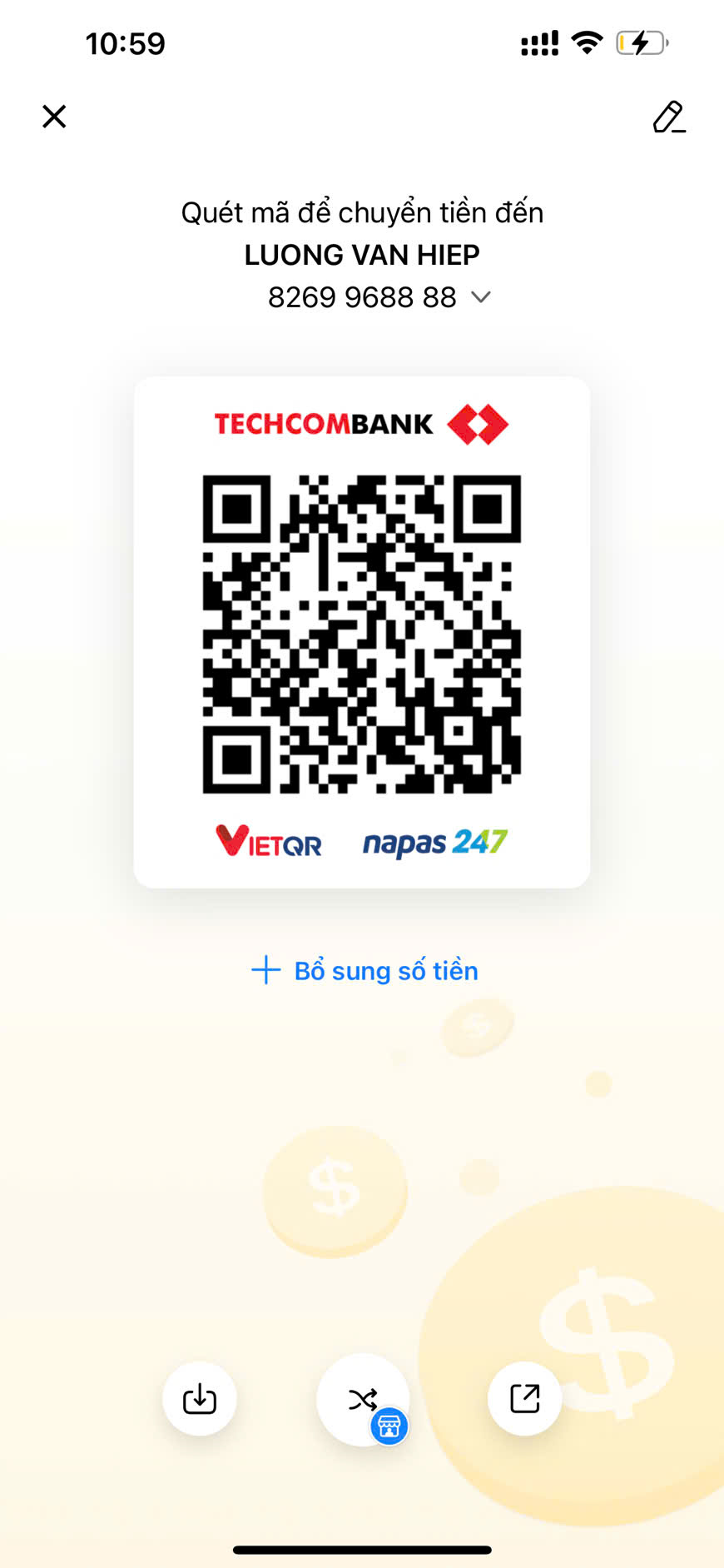The height and width of the screenshot is (1568, 724).
Task: Switch QR type with the shuffle button
Action: 363,1400
